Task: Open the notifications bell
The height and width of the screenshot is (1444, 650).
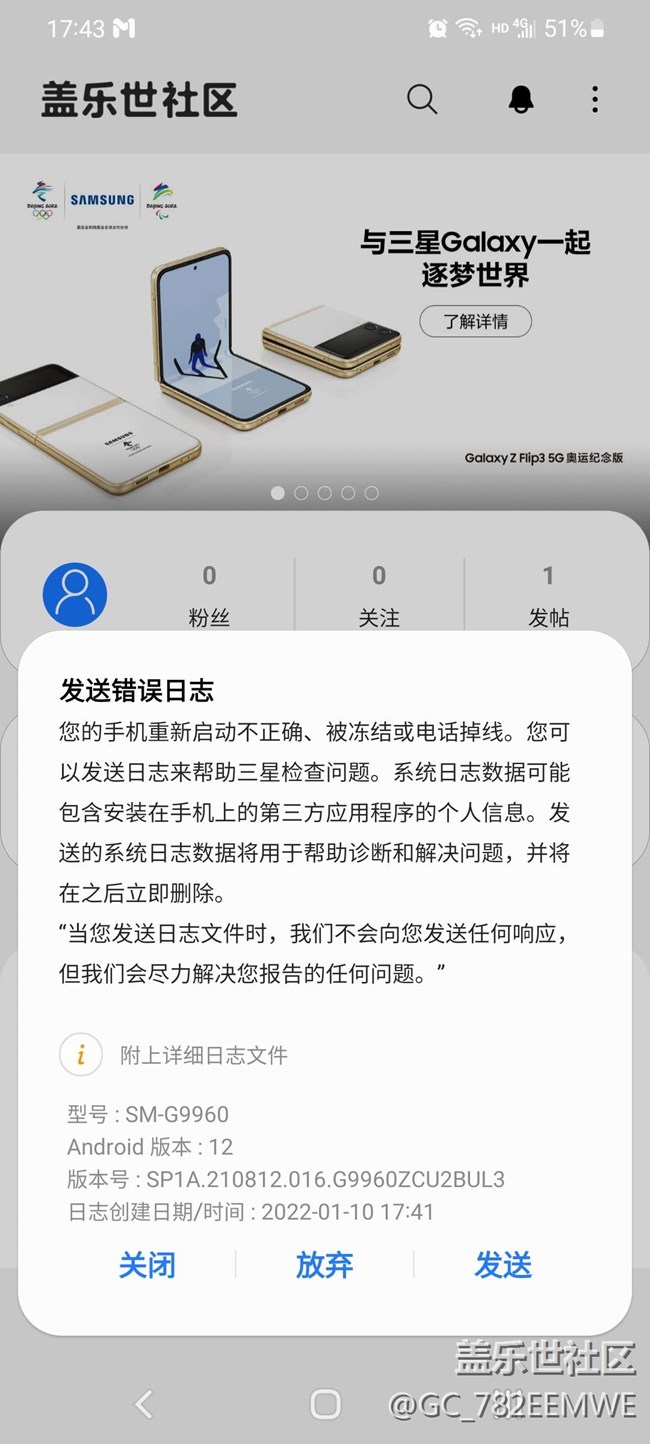Action: click(521, 99)
